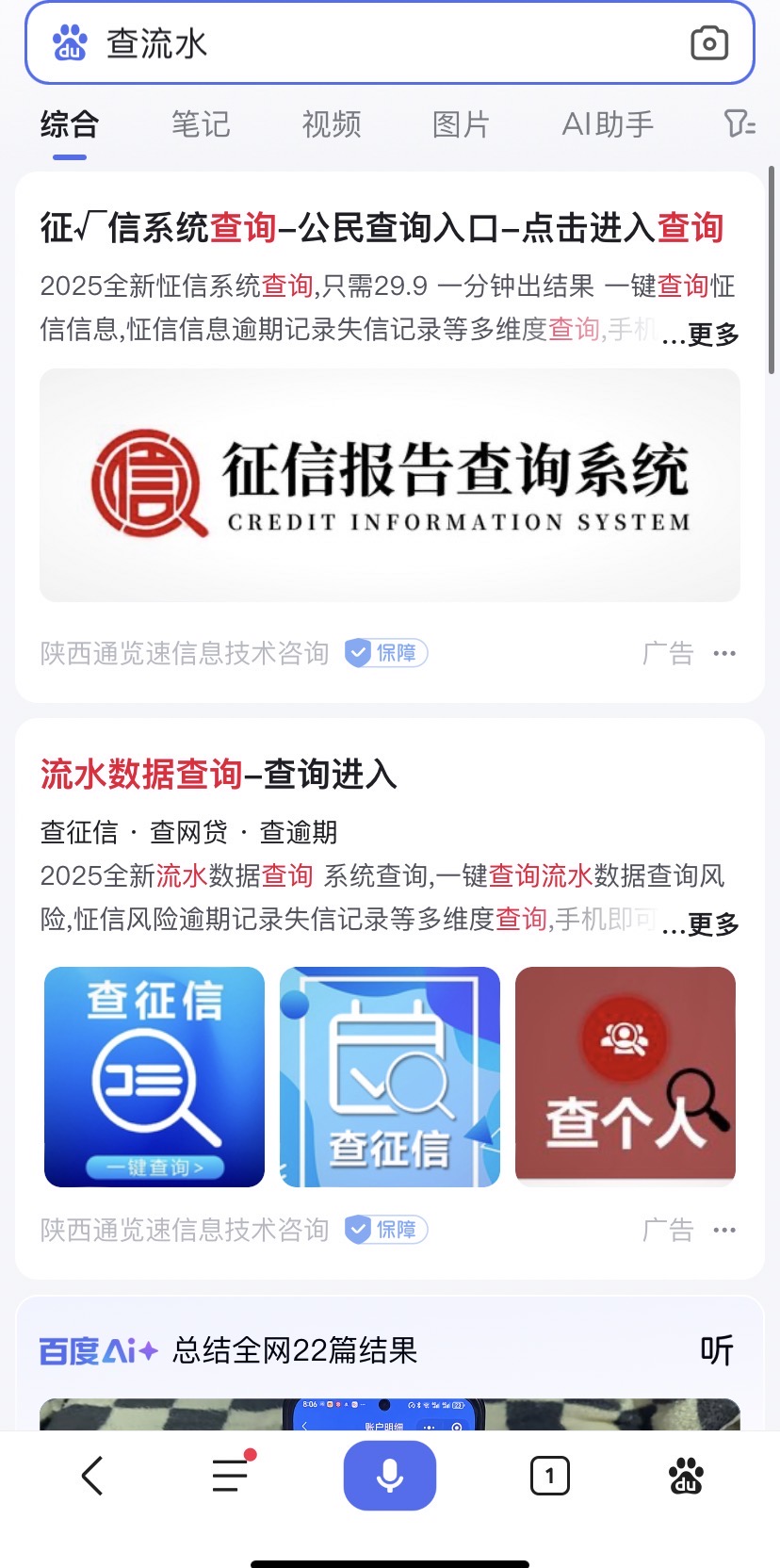
Task: Open the Baidu paw icon in bottom bar
Action: coord(687,1475)
